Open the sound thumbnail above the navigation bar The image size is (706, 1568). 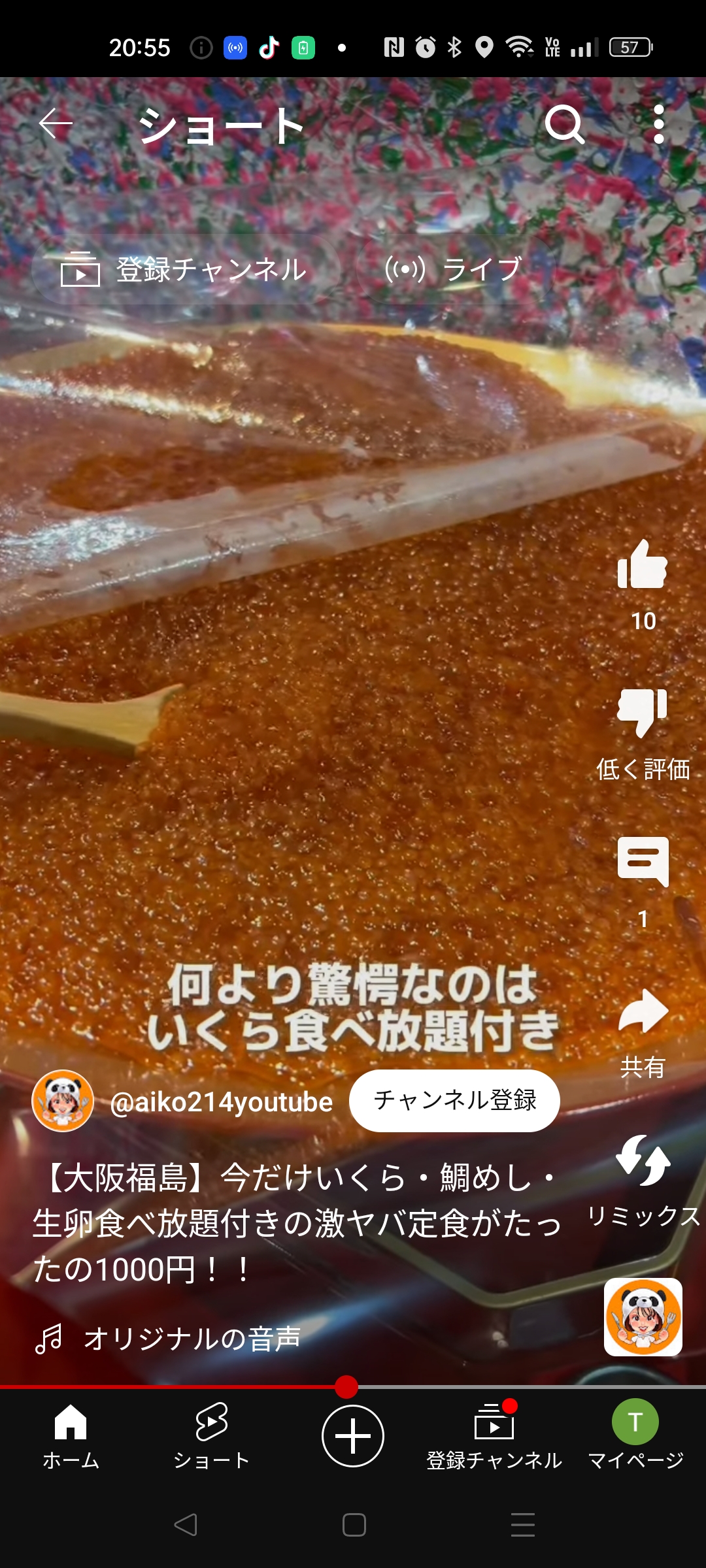click(x=643, y=1316)
